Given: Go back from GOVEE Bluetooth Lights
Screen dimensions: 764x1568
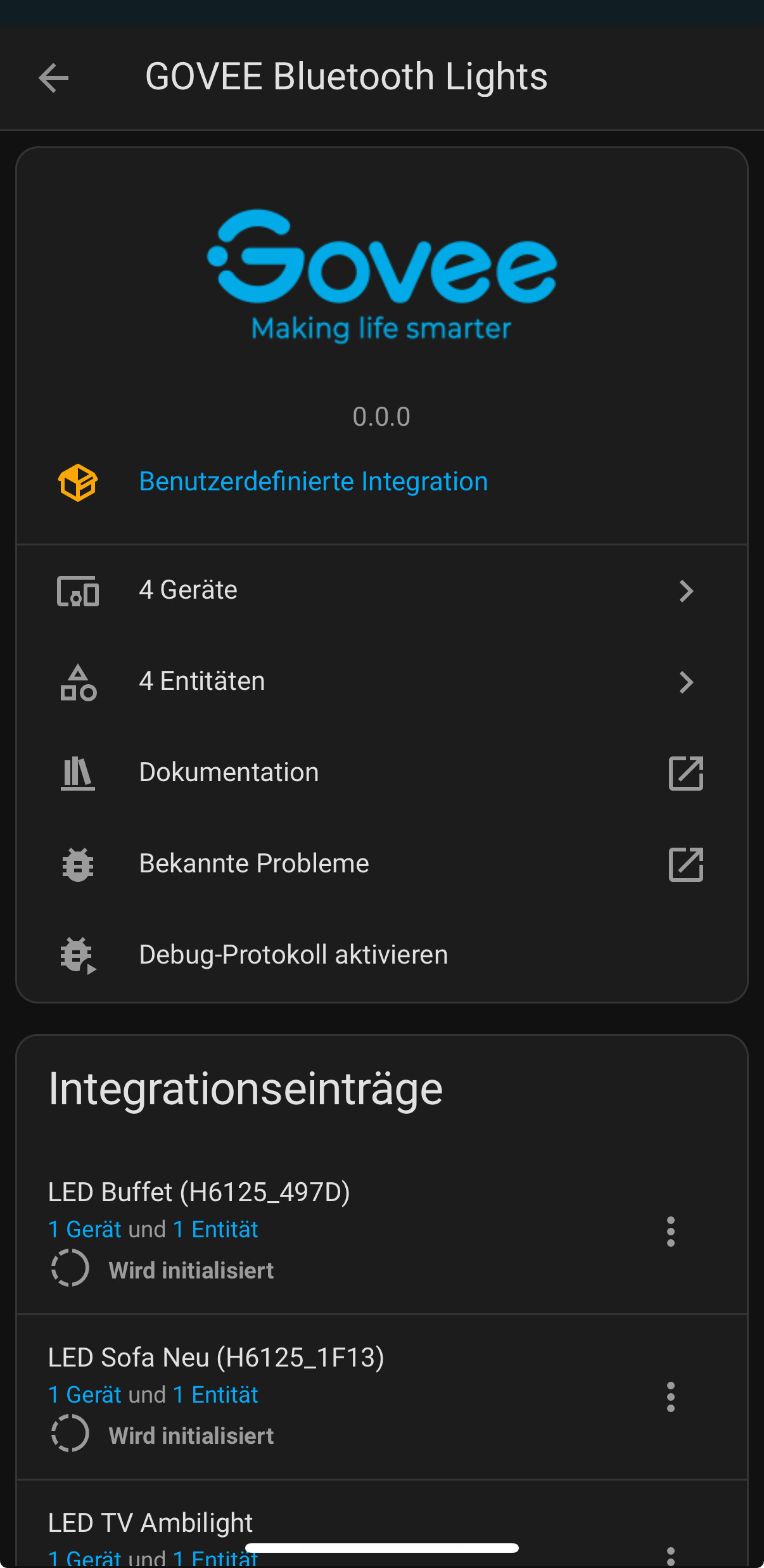Looking at the screenshot, I should (x=53, y=78).
